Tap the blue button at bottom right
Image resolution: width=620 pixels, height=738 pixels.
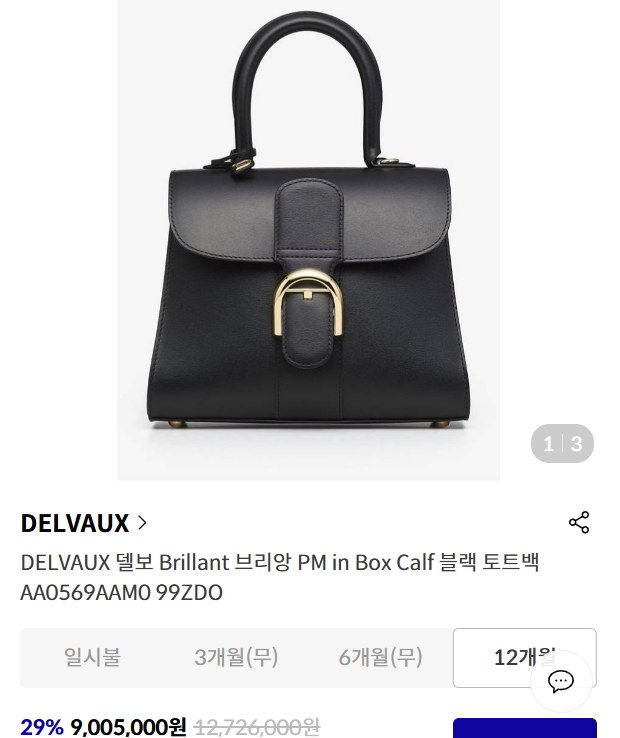point(524,728)
